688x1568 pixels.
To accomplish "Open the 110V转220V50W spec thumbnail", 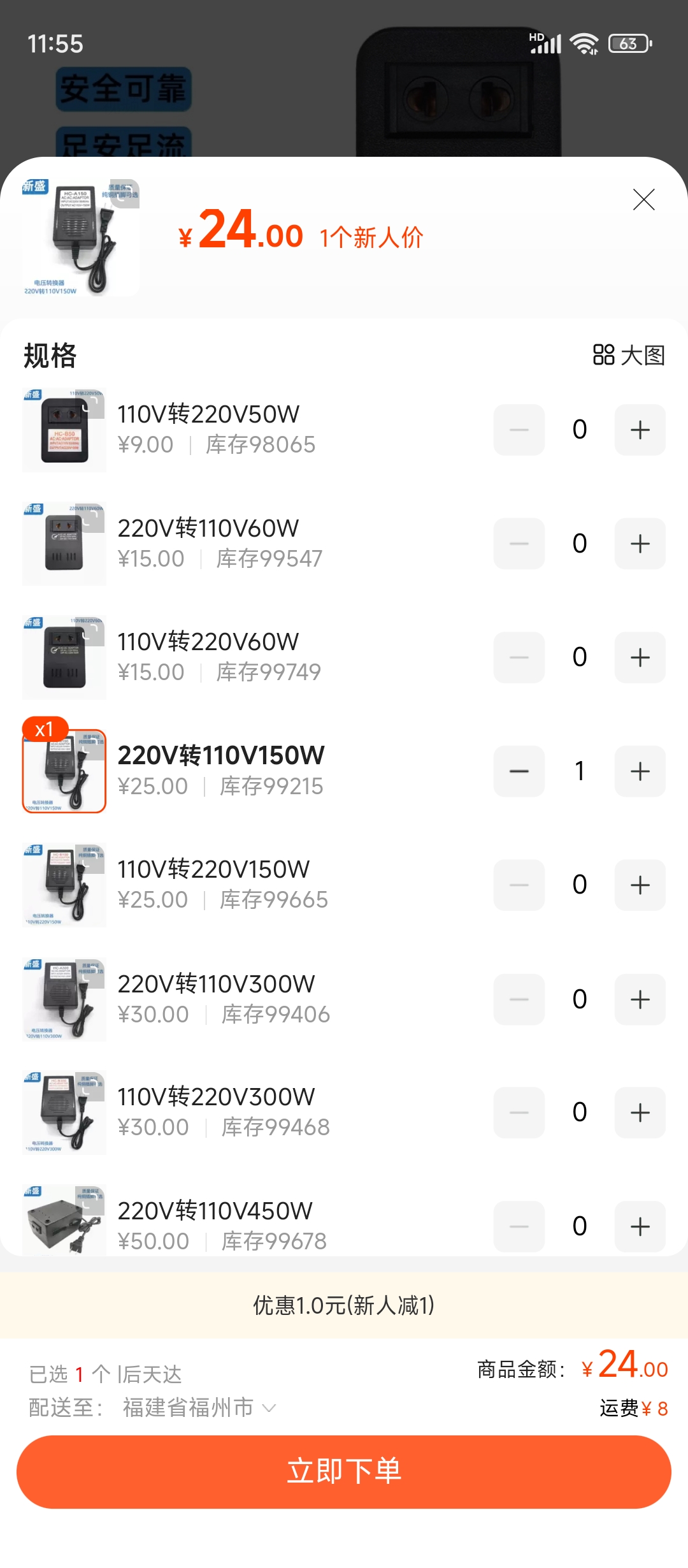I will coord(64,430).
